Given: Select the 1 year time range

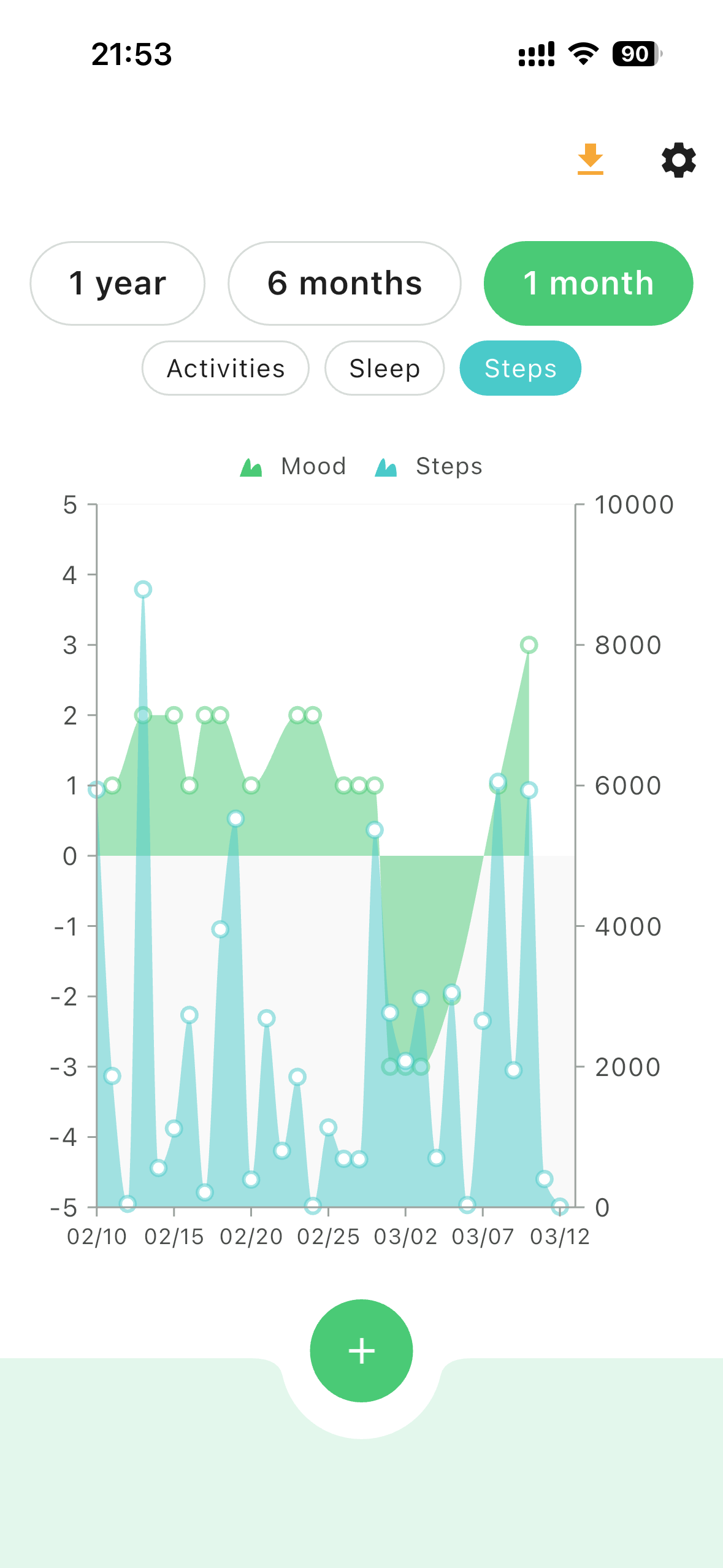Looking at the screenshot, I should point(117,283).
